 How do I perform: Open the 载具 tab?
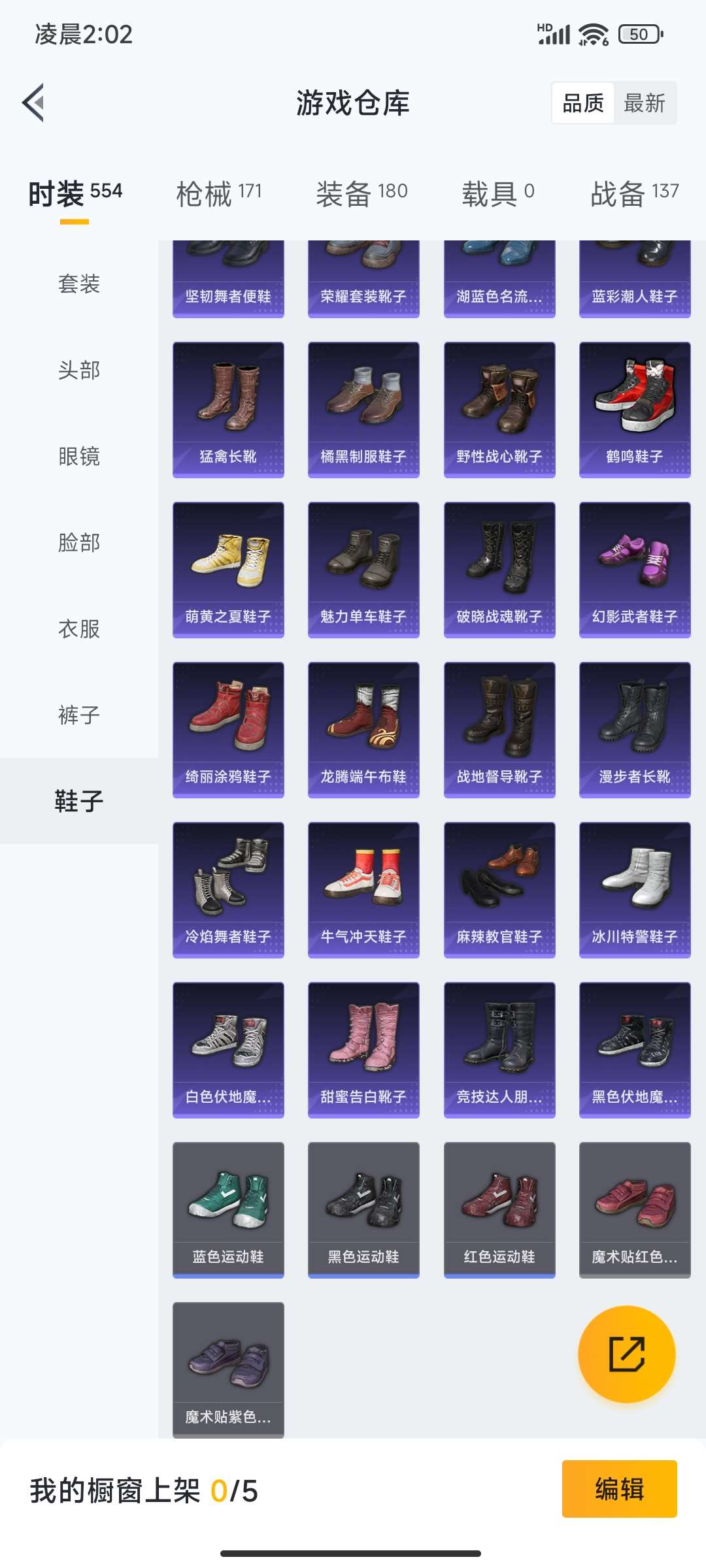498,193
